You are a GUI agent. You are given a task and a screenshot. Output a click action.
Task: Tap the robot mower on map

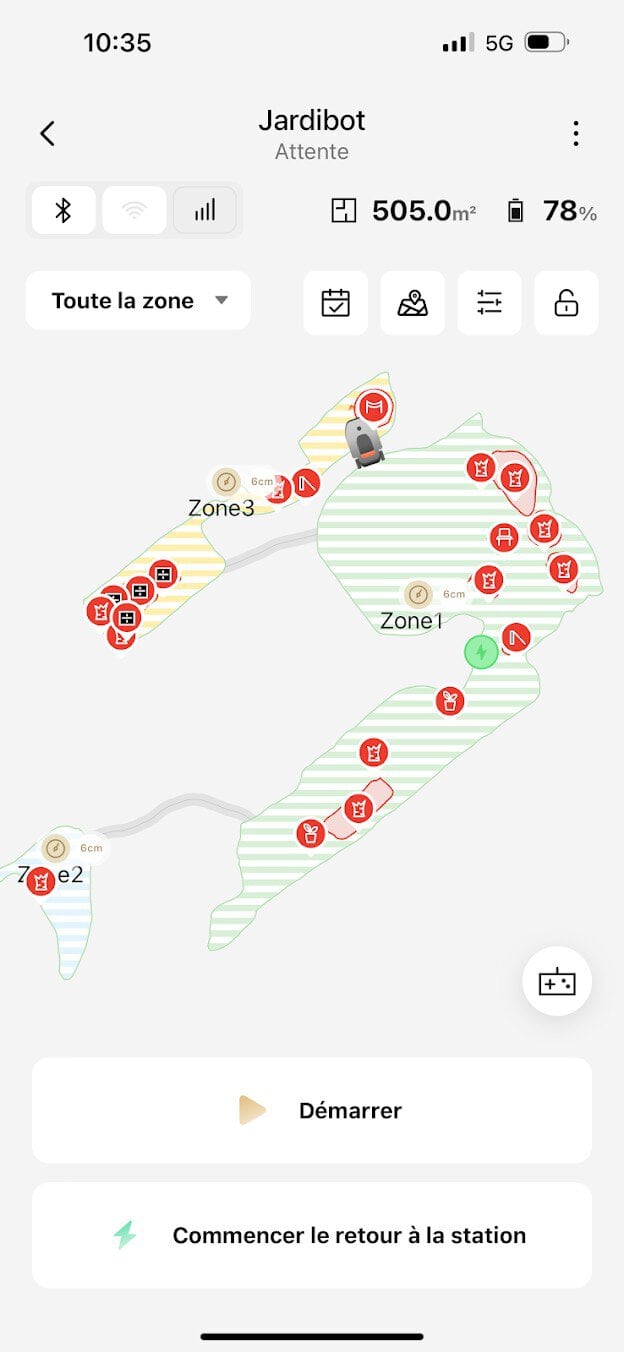coord(363,441)
